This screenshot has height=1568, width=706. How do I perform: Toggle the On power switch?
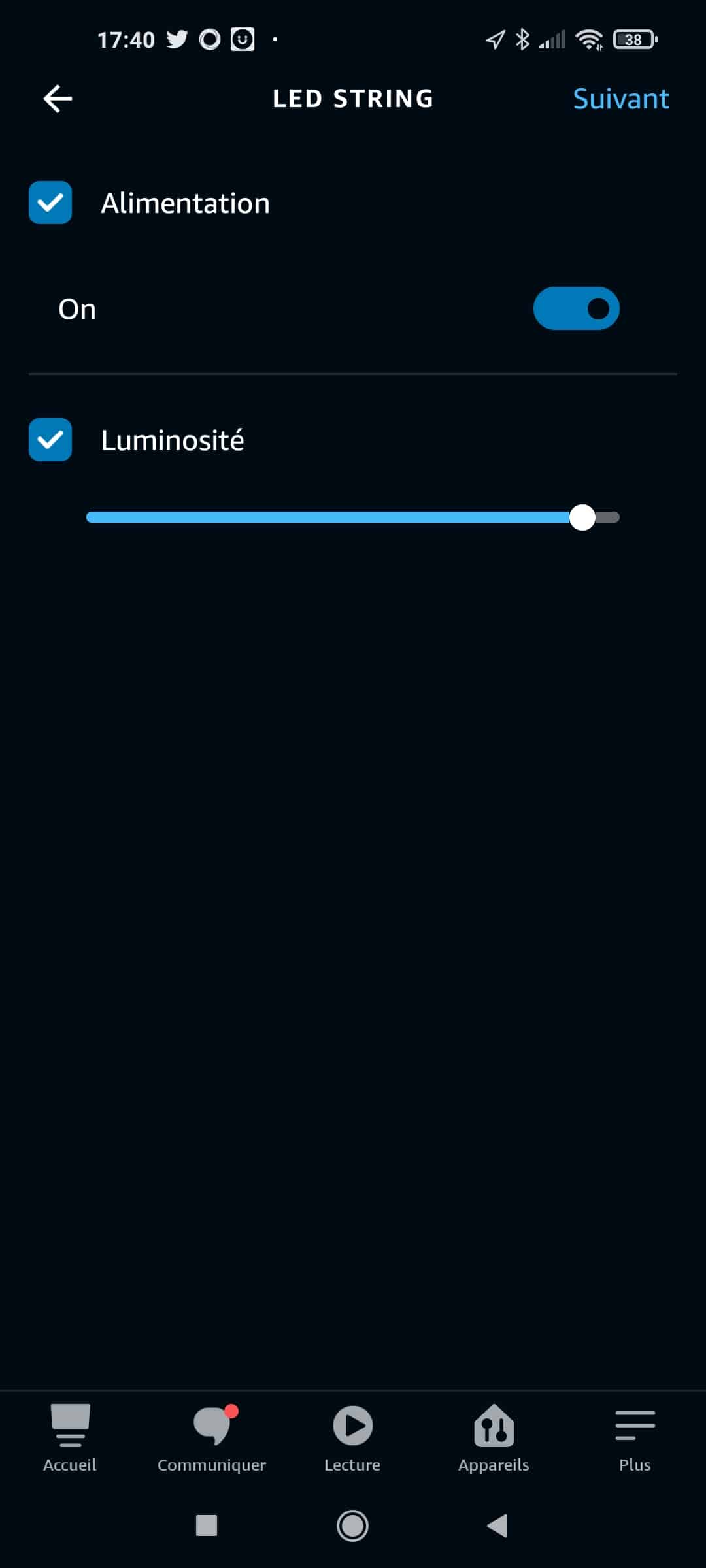(x=576, y=308)
